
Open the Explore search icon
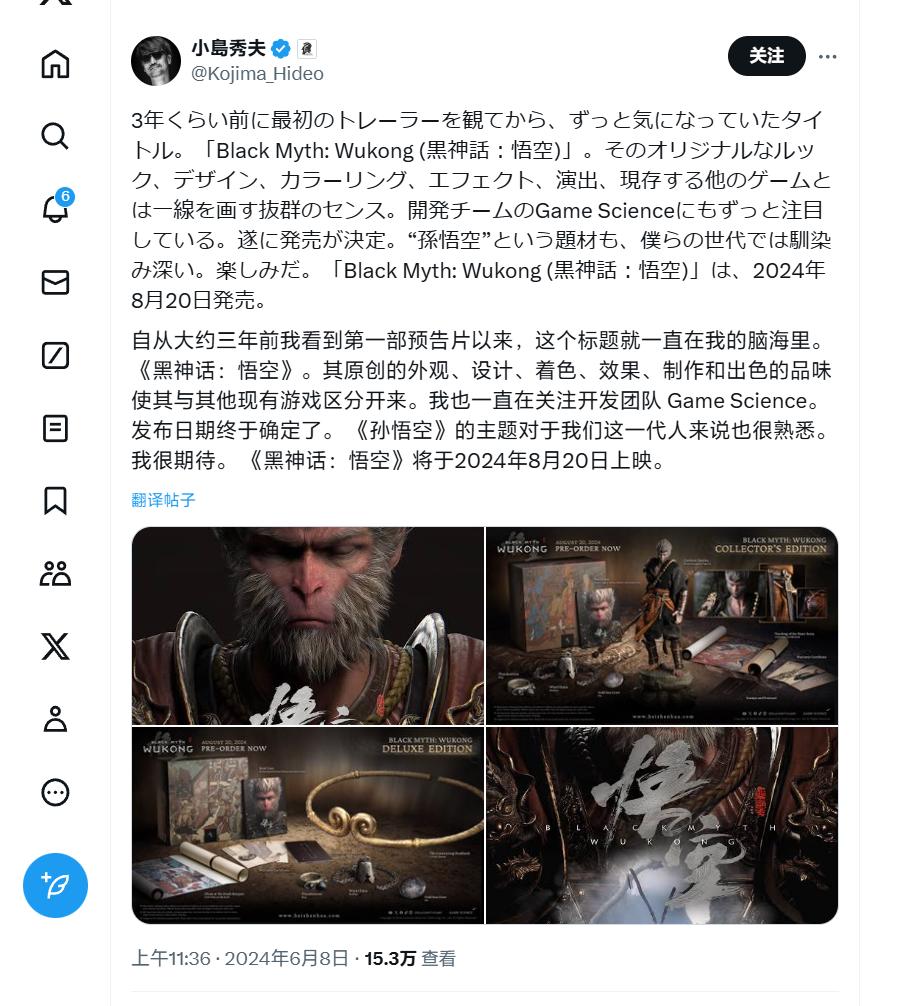55,135
